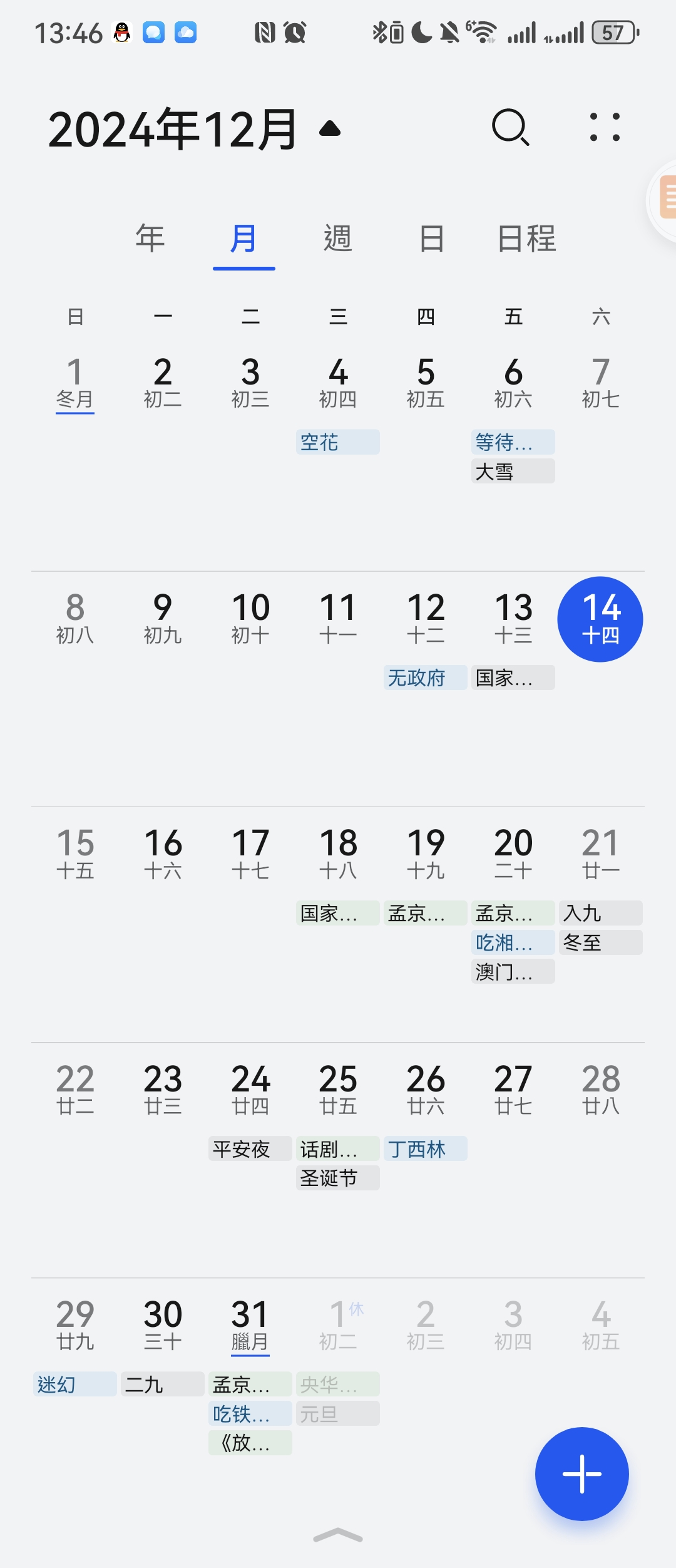Select December 20 date cell
This screenshot has height=1568, width=676.
513,853
